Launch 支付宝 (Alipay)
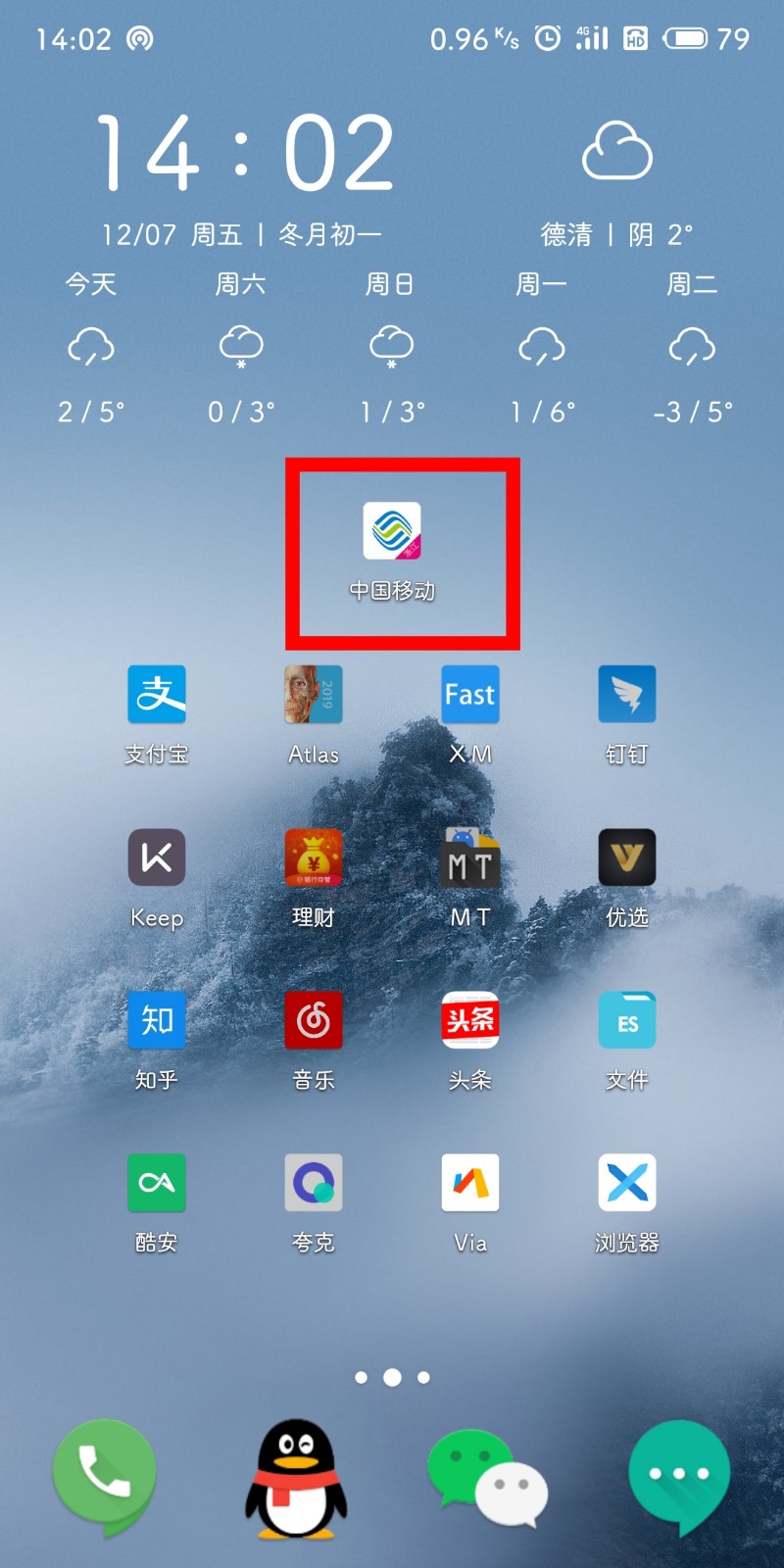Screen dimensions: 784x1568 (157, 695)
